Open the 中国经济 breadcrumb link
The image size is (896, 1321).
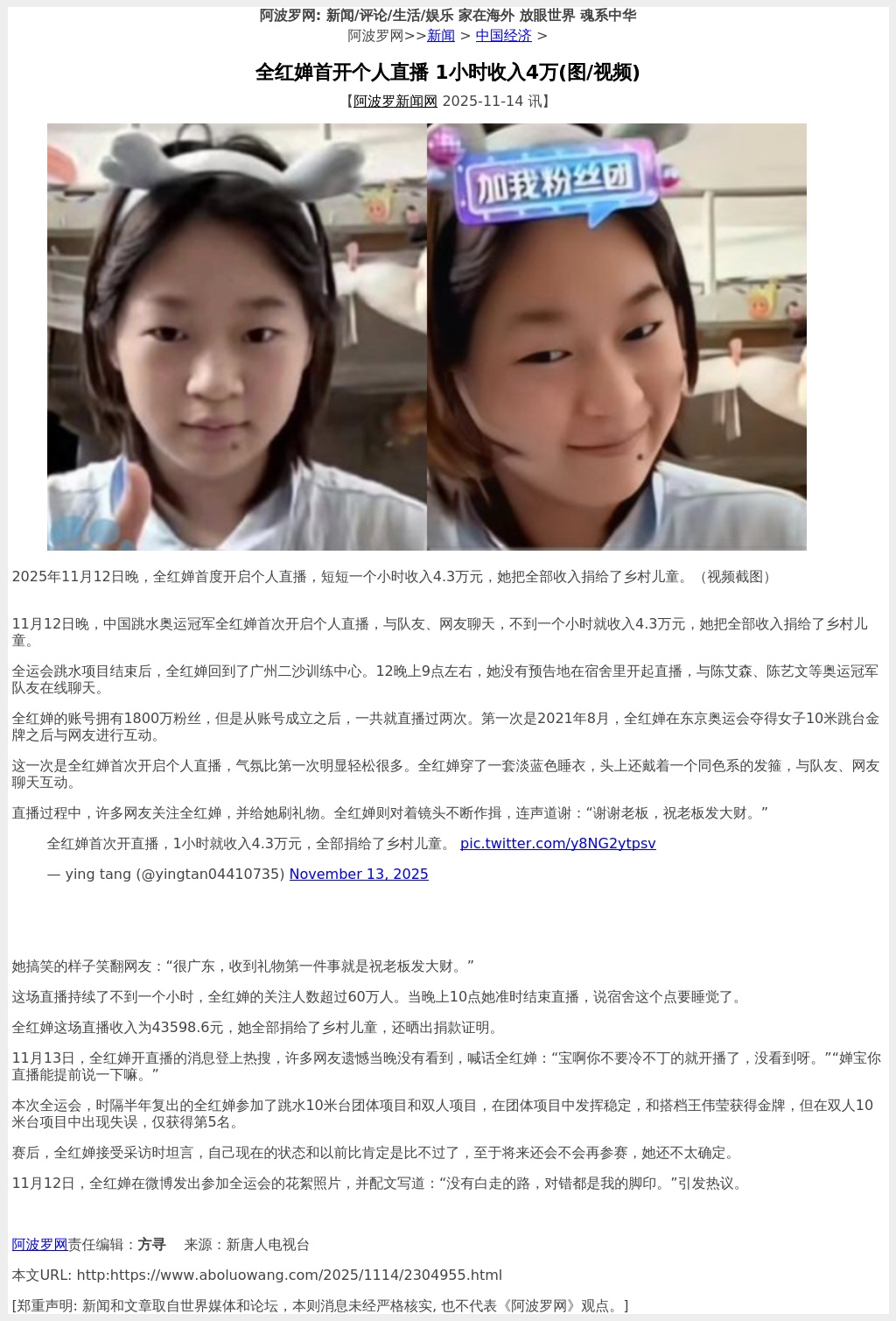[503, 36]
